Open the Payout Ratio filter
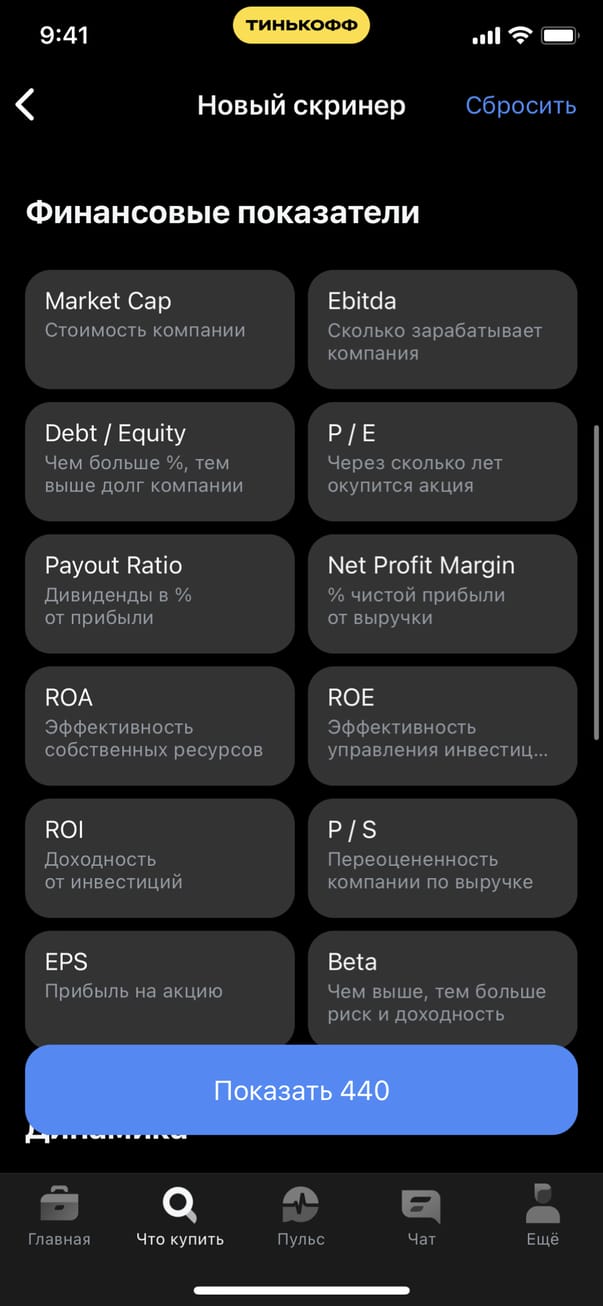The image size is (603, 1306). tap(160, 593)
